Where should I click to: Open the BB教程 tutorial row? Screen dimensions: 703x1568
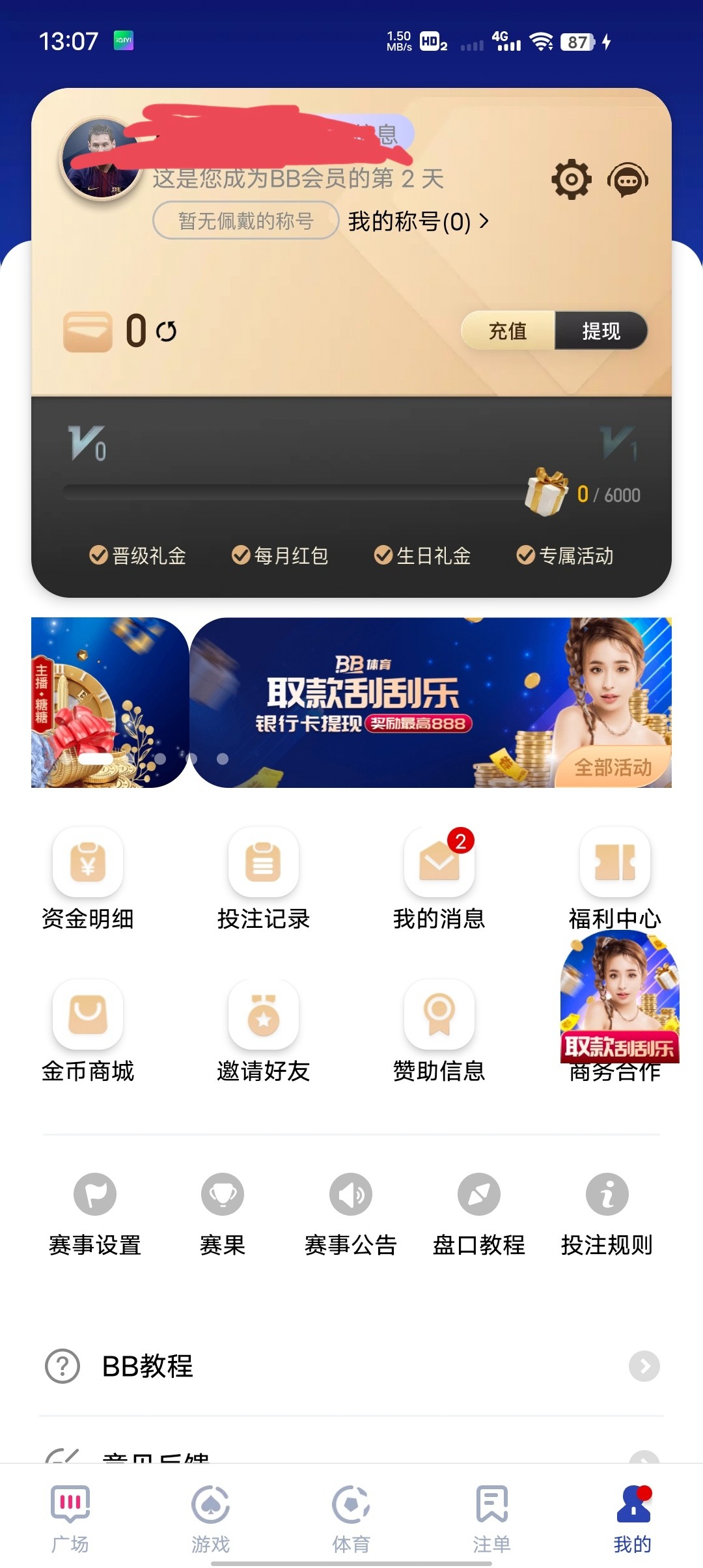[x=351, y=1366]
